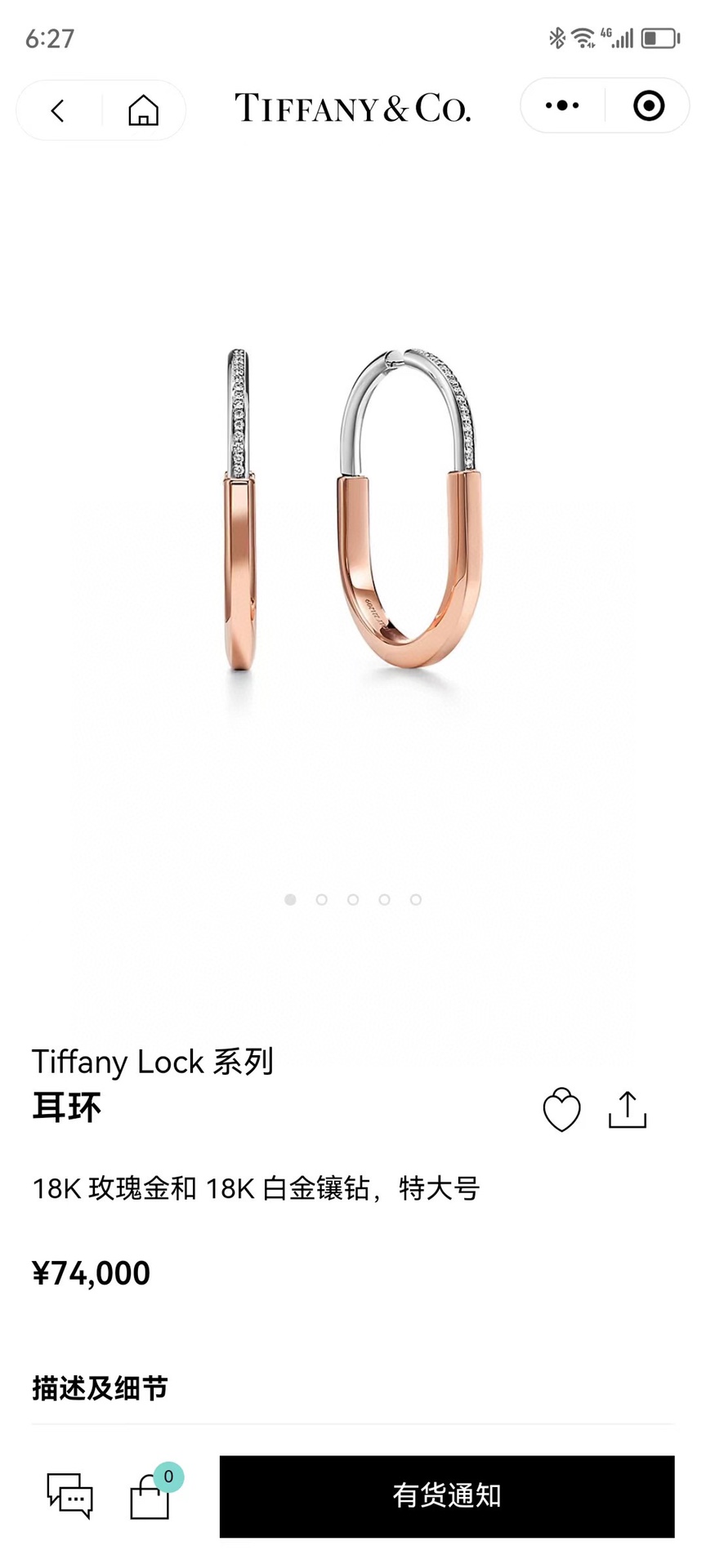Add the earrings to the wishlist heart
Screen dimensions: 706x1568
(x=561, y=1110)
